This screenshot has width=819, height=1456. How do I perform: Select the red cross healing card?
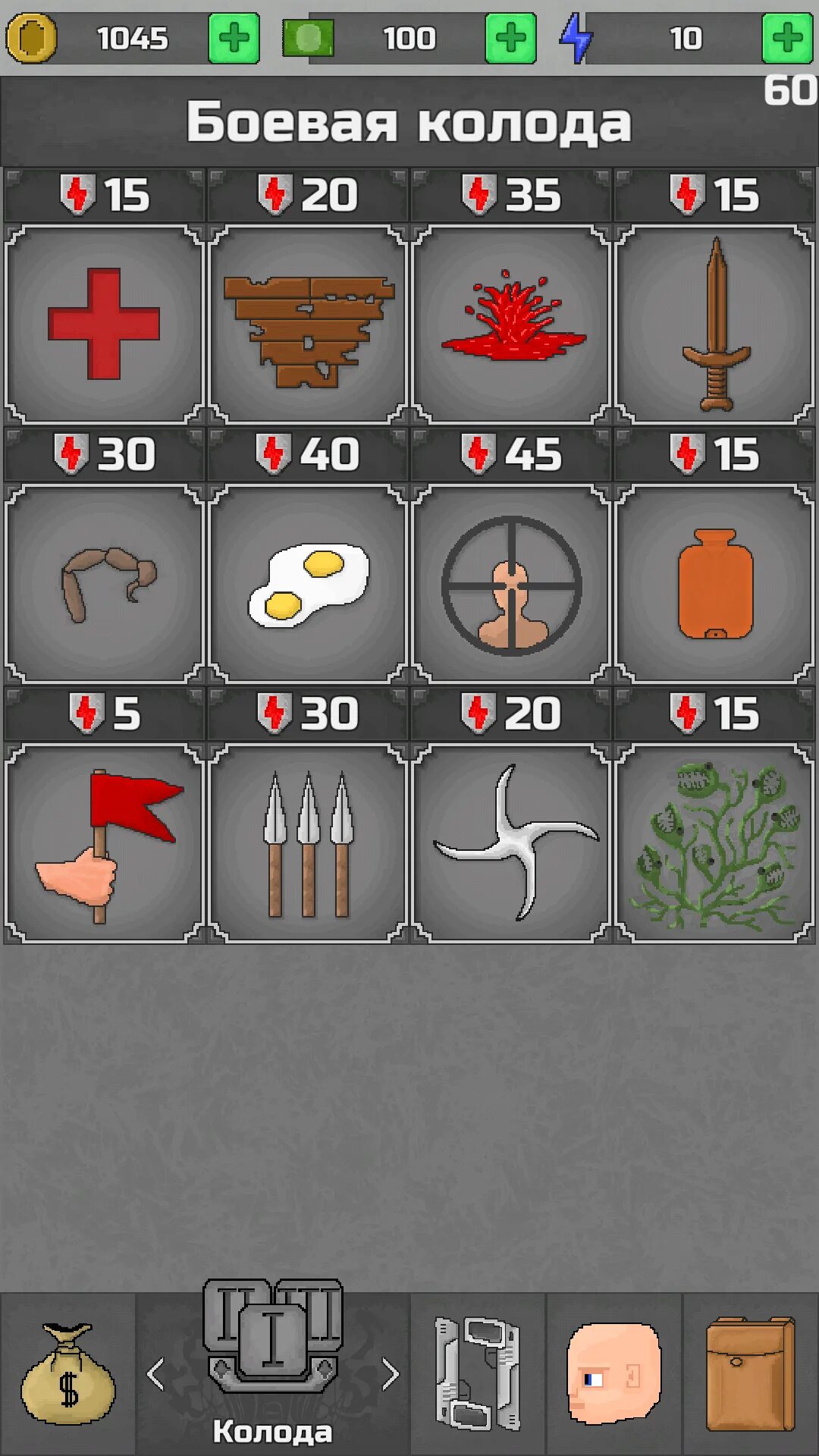(104, 324)
